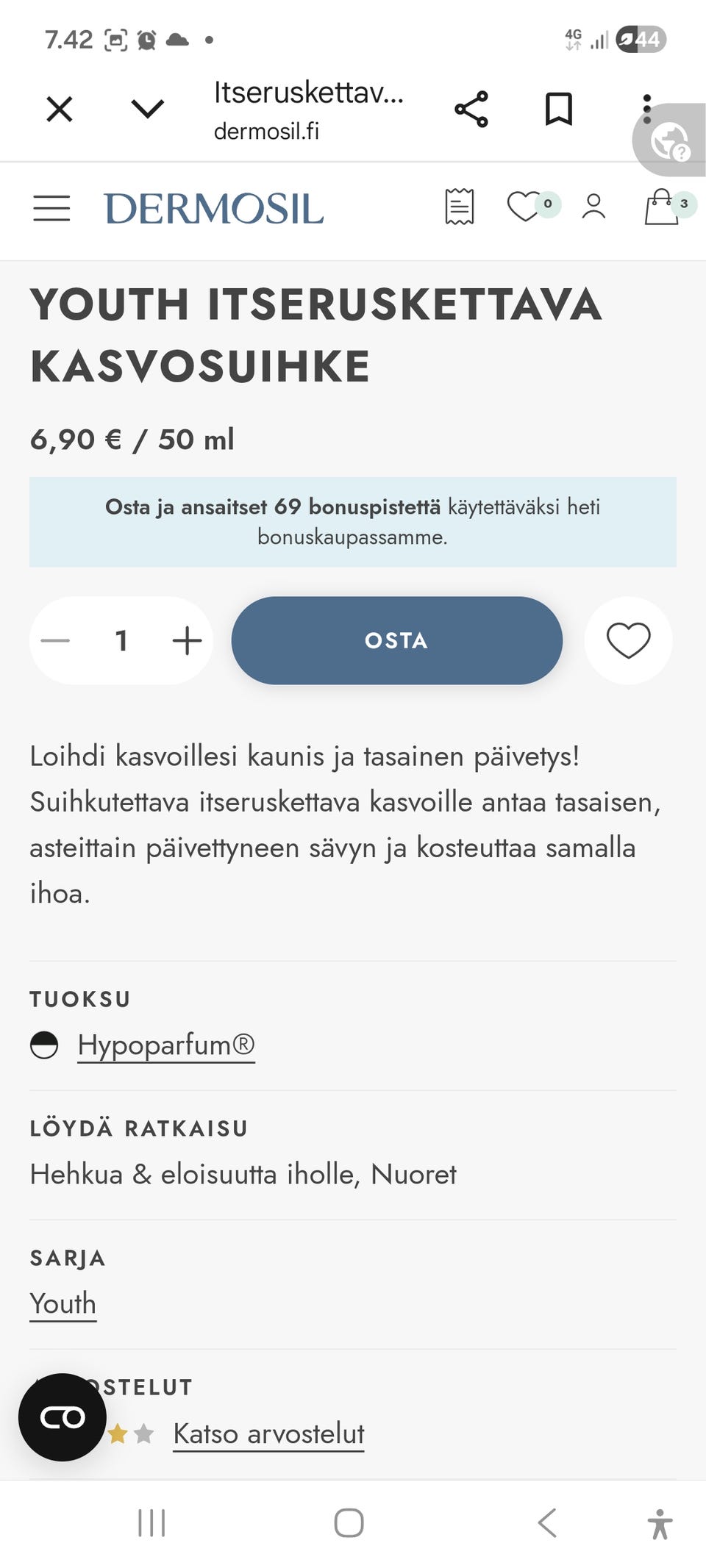Click the Hypoparfum scent circle icon
The image size is (706, 1568).
click(46, 1044)
